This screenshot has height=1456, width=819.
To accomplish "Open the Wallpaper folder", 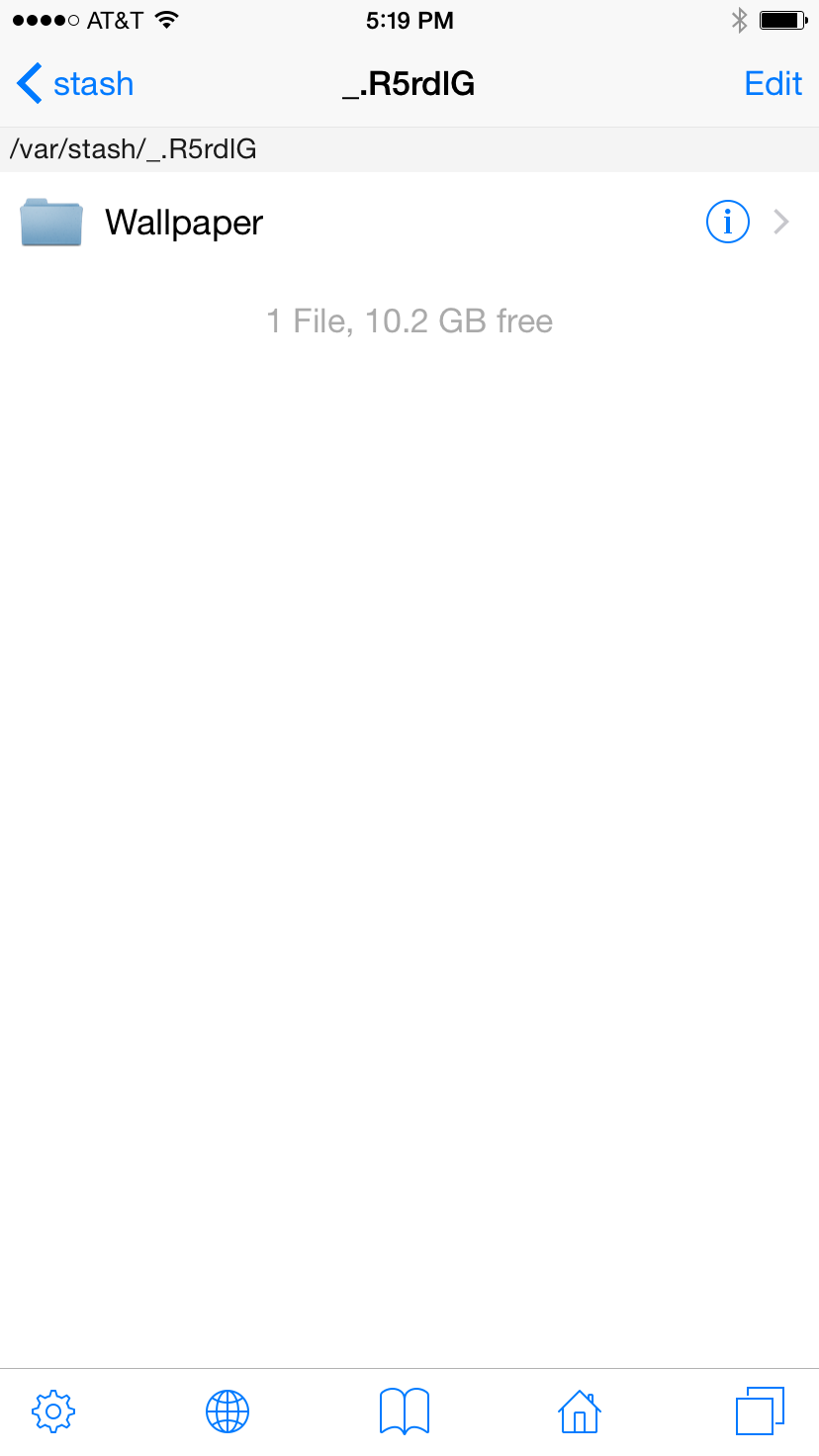I will pyautogui.click(x=409, y=223).
